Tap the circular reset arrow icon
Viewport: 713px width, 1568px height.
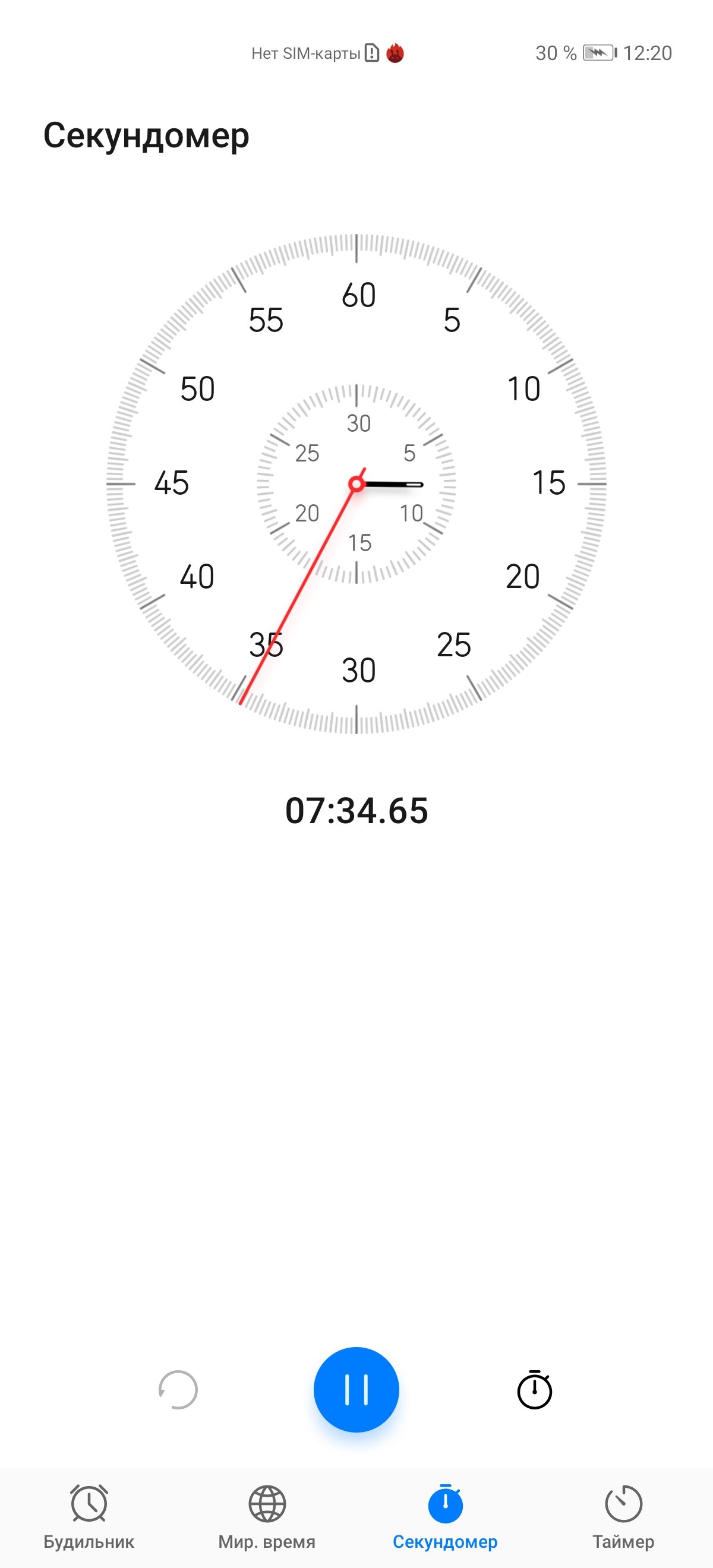pos(178,1390)
